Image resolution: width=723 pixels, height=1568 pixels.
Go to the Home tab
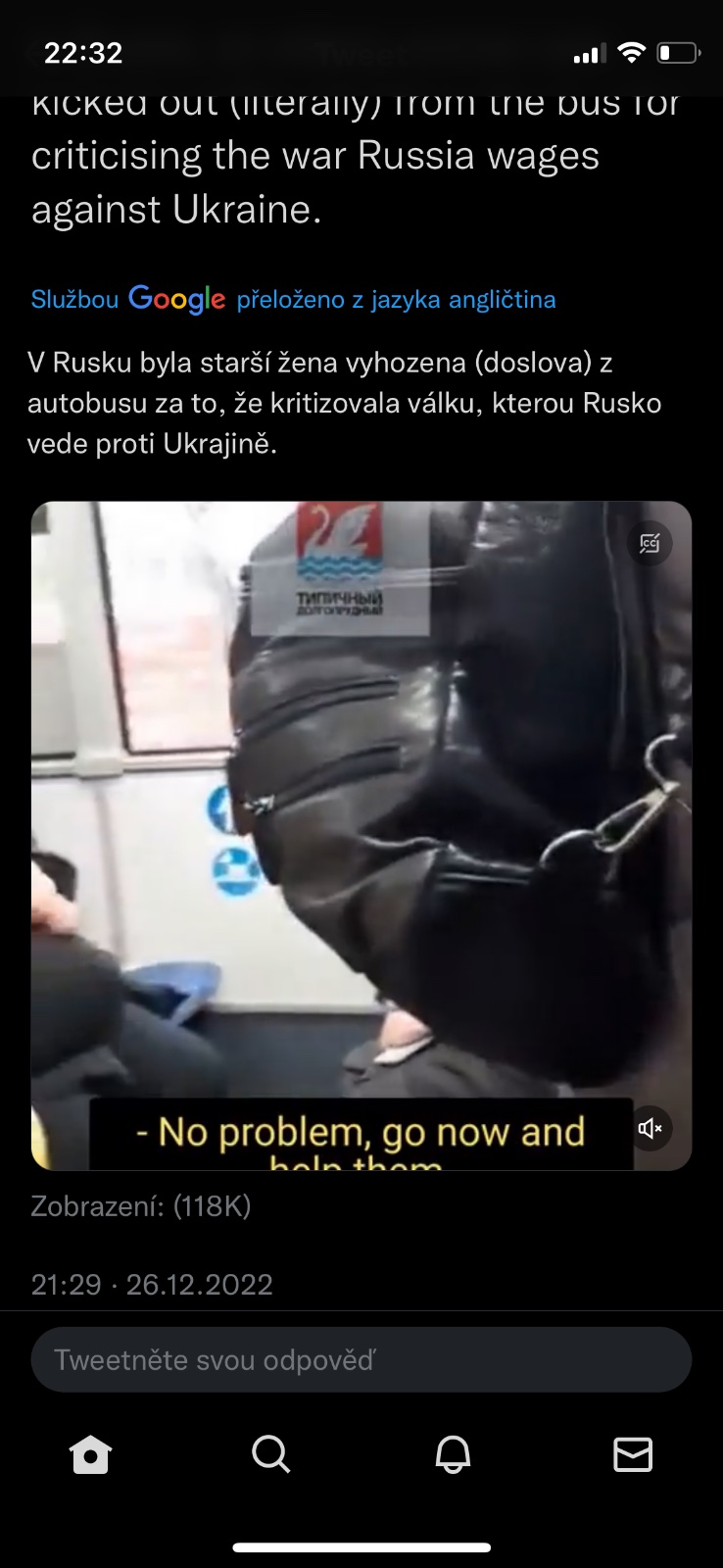[x=90, y=1454]
